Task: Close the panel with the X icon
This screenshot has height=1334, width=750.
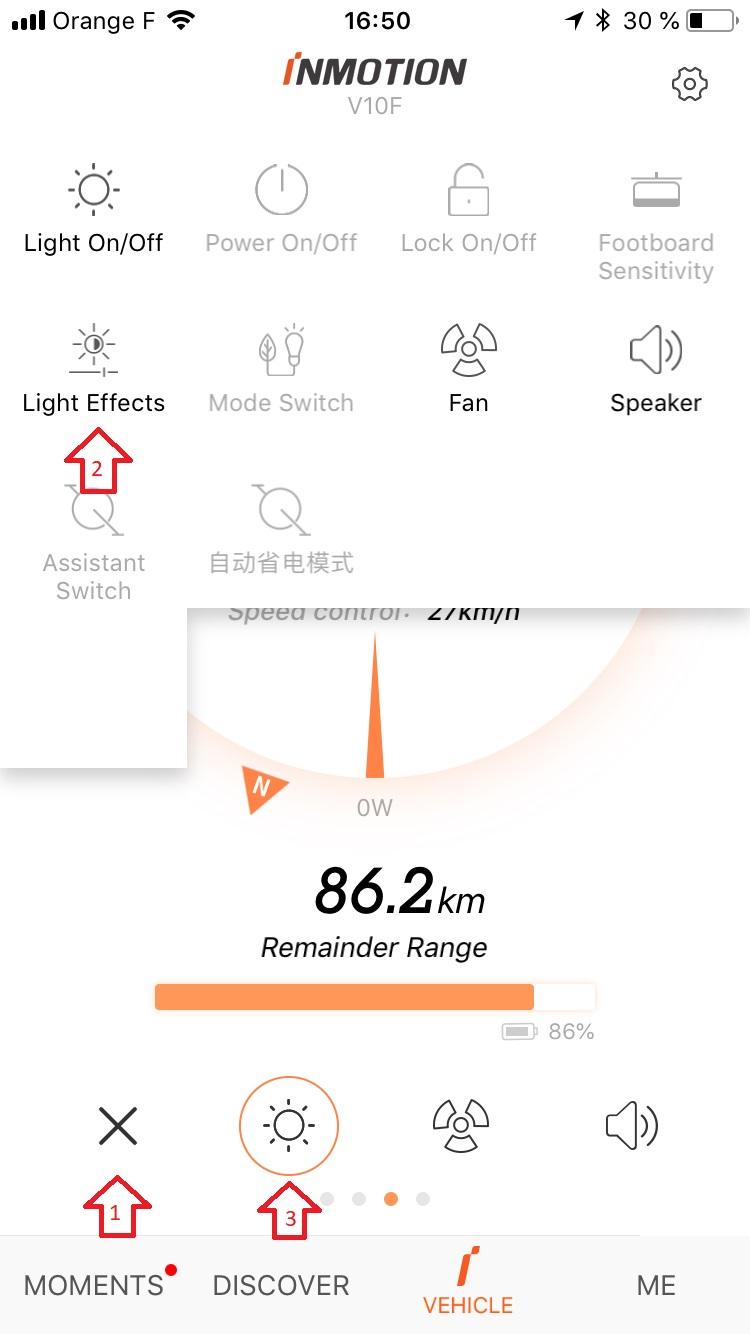Action: click(118, 1127)
